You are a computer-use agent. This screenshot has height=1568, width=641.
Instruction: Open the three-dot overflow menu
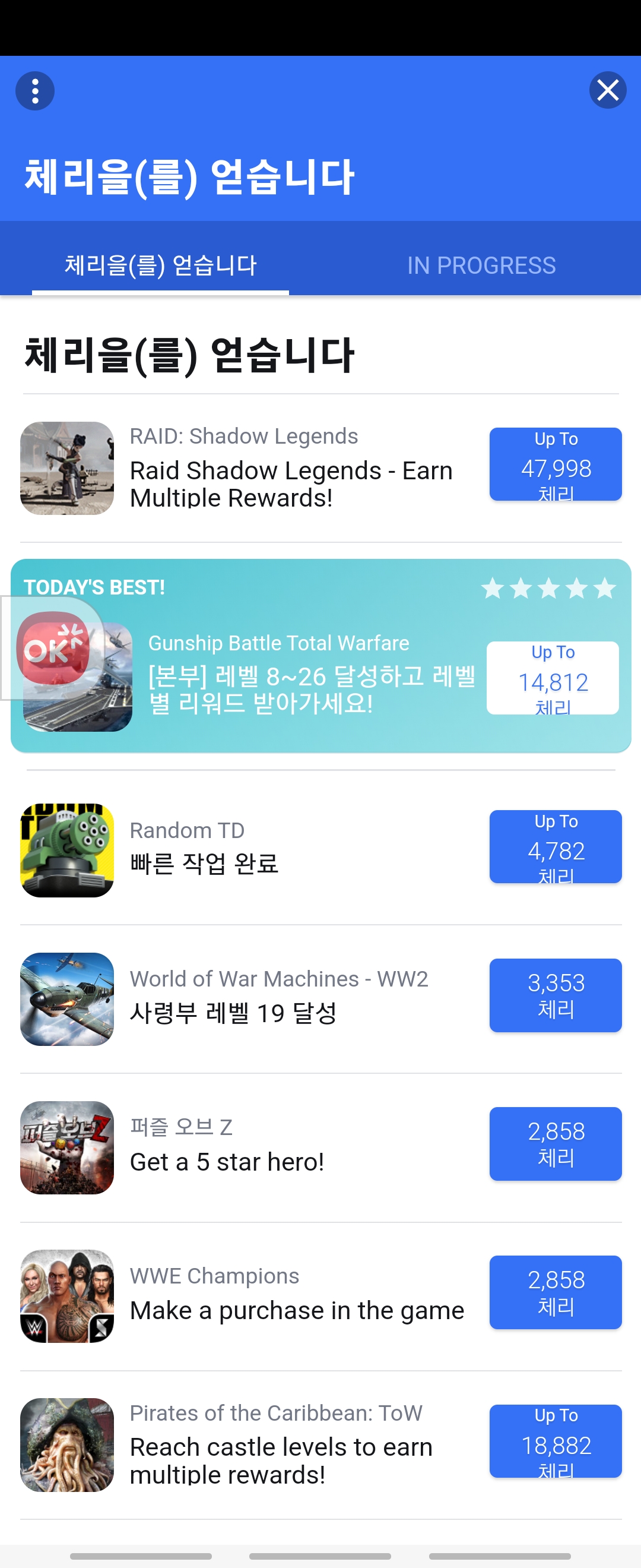[x=34, y=91]
